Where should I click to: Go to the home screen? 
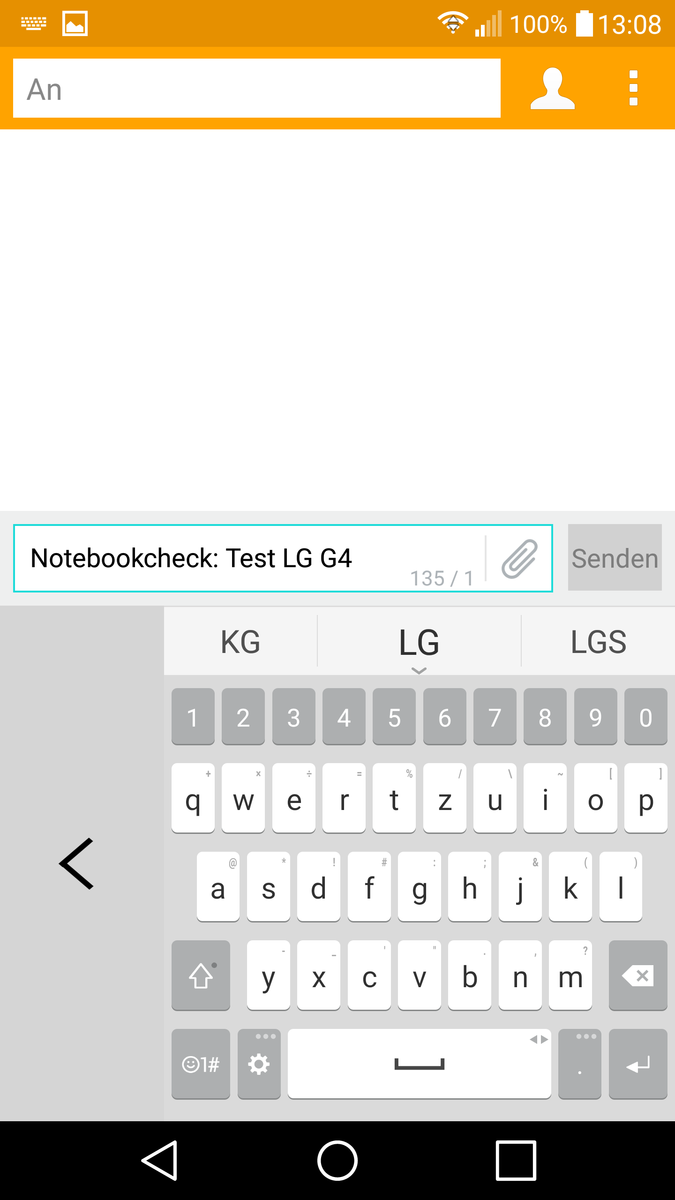(x=338, y=1160)
